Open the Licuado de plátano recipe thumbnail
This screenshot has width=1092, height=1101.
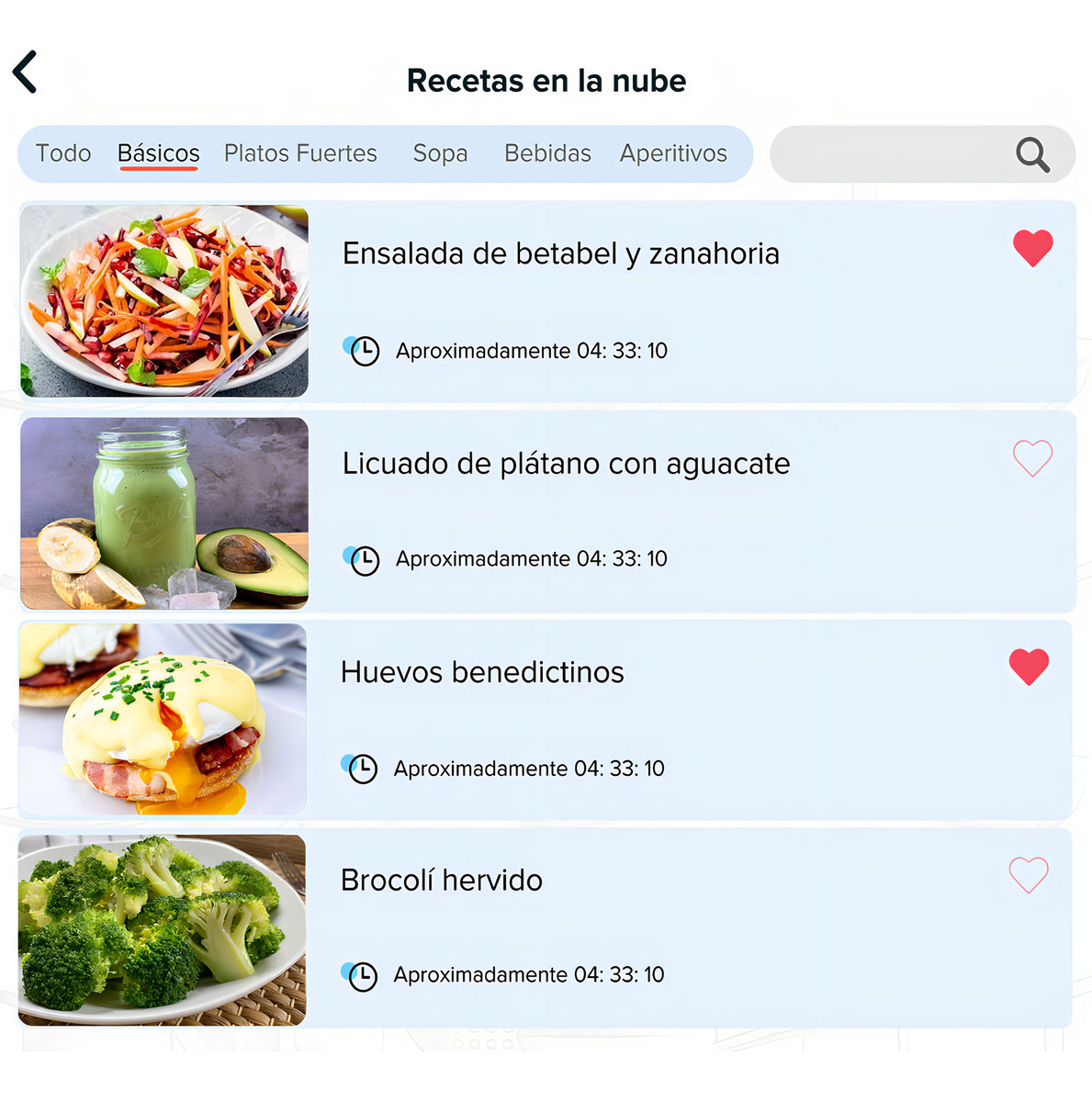coord(163,512)
